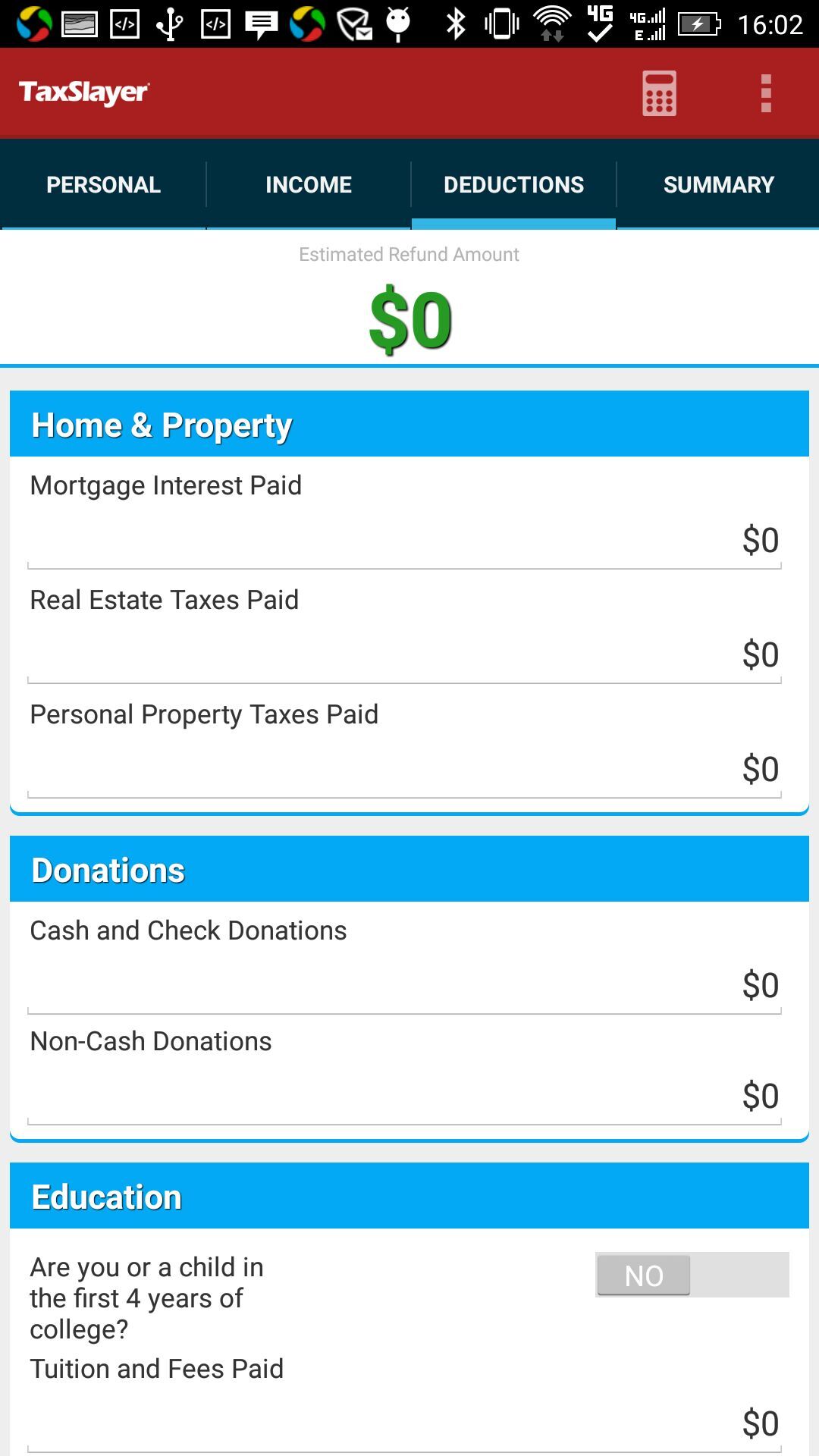Switch to the Income tab
This screenshot has height=1456, width=819.
pyautogui.click(x=309, y=185)
